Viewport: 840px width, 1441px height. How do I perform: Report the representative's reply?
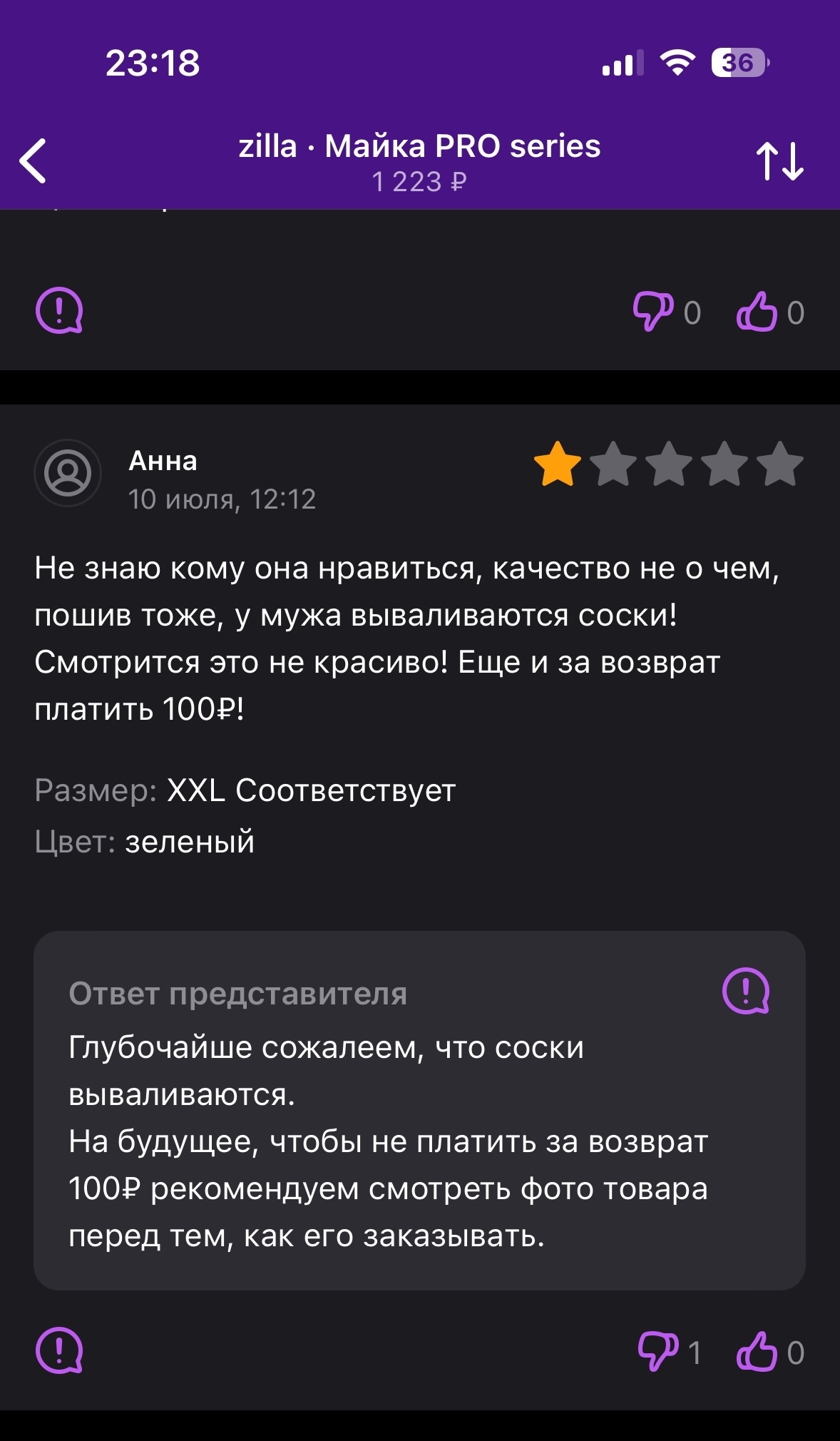point(745,991)
